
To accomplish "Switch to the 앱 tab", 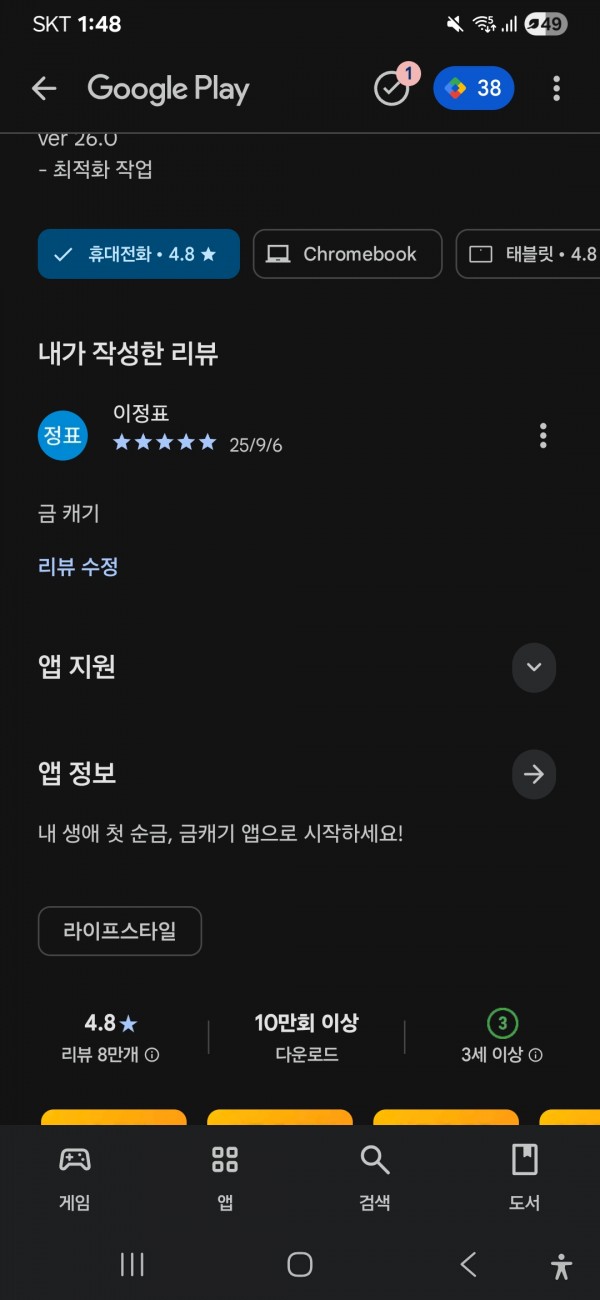I will (225, 1177).
